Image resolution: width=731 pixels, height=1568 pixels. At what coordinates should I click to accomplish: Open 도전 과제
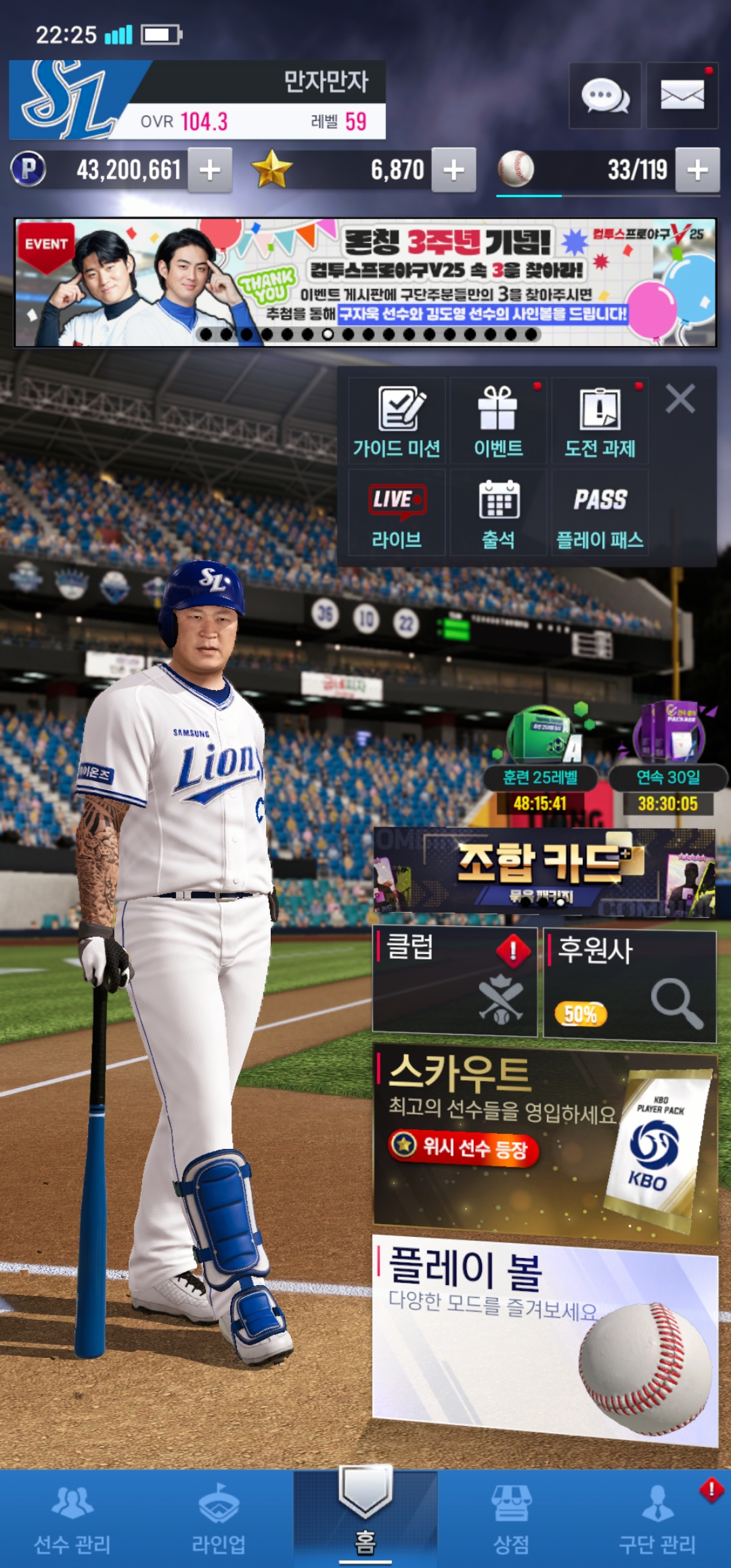[600, 421]
